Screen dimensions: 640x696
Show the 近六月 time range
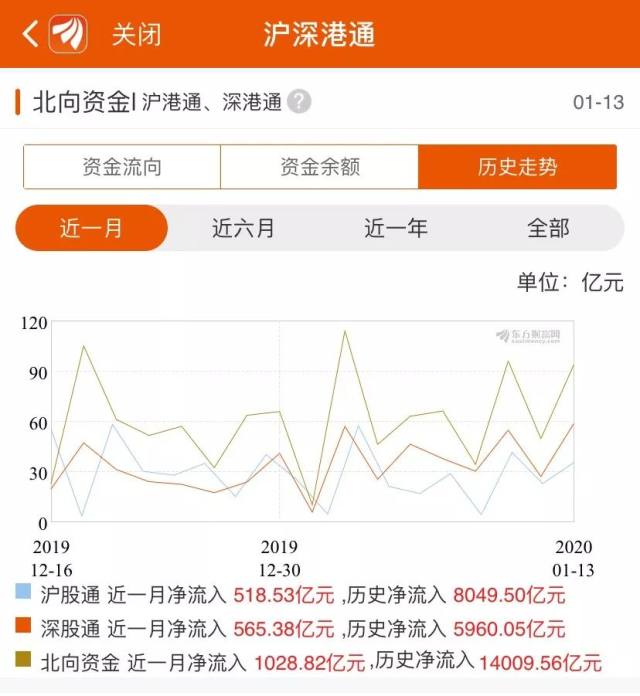[243, 228]
